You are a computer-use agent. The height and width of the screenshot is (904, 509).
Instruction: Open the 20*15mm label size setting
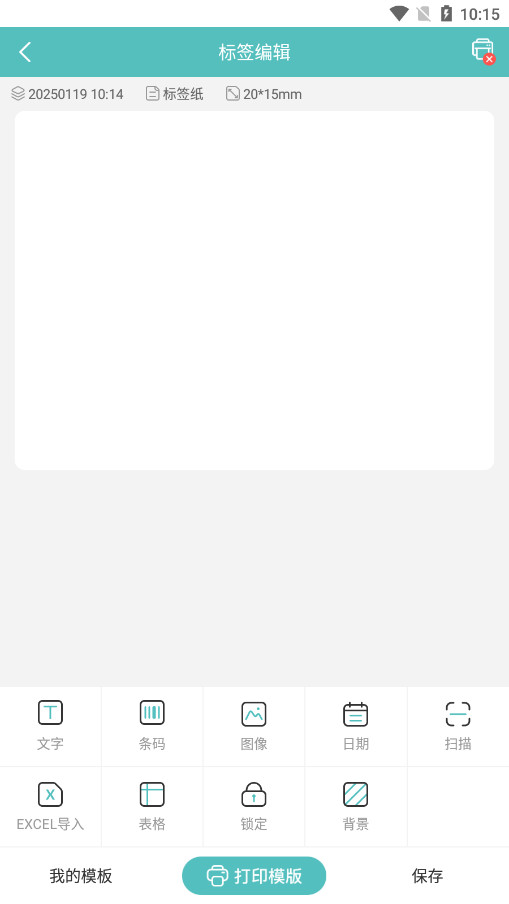pyautogui.click(x=264, y=94)
